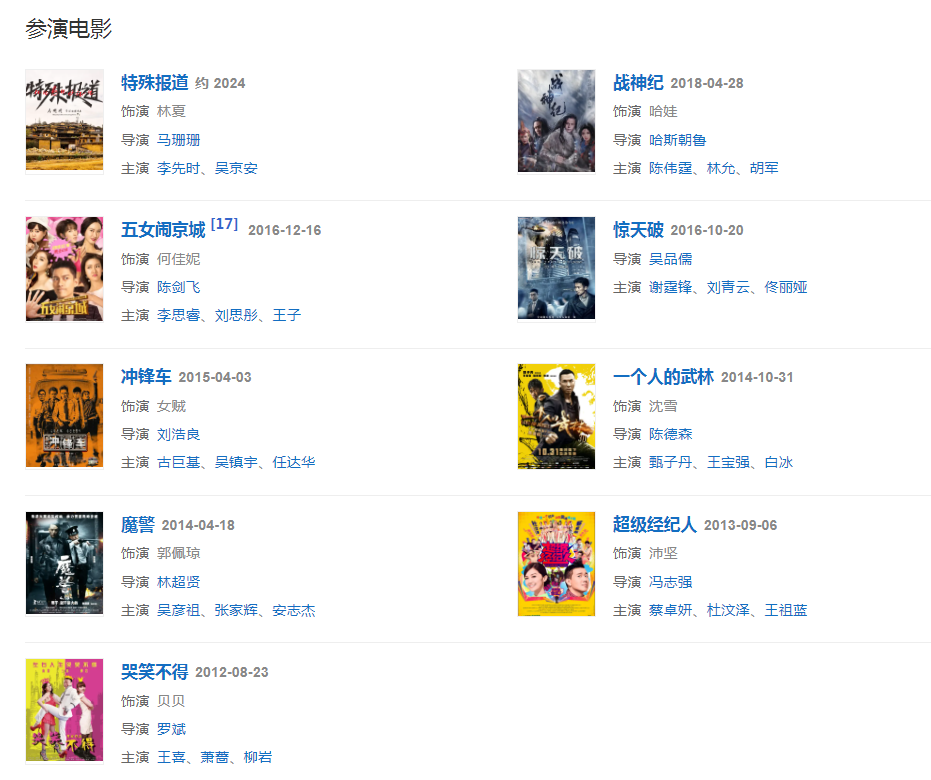Open the 冲锋车 movie title link
Viewport: 931px width, 780px height.
146,377
